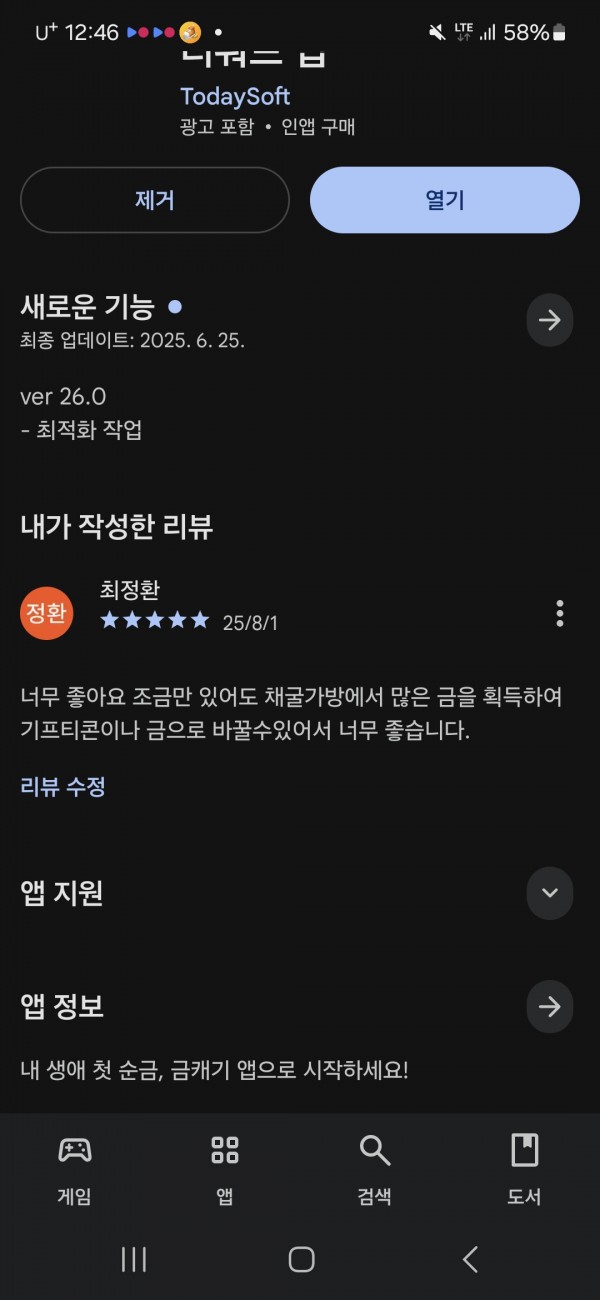
Task: Open the TodaySoft developer page
Action: 235,96
